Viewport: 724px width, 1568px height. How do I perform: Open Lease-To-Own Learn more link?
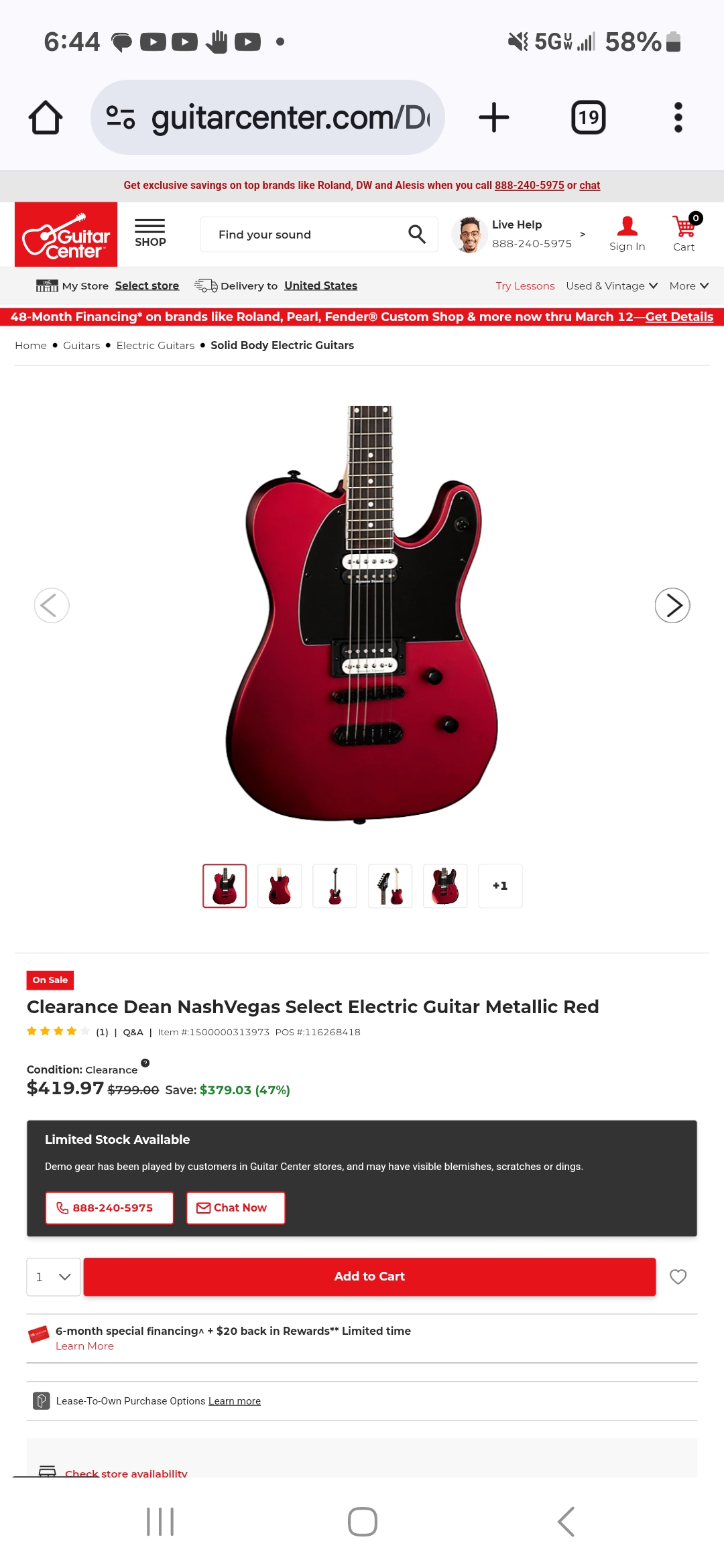click(234, 1400)
